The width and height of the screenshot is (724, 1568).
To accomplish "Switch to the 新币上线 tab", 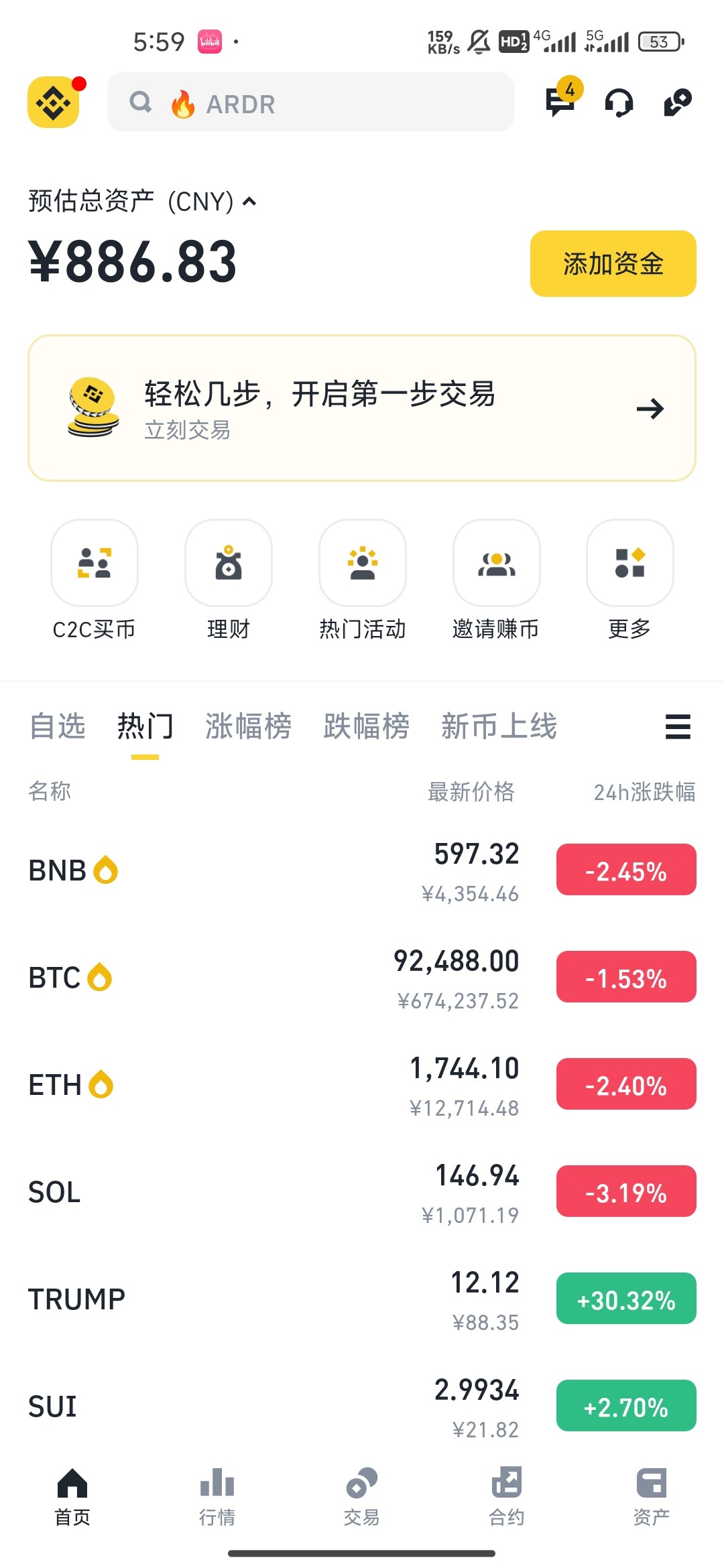I will (x=499, y=726).
